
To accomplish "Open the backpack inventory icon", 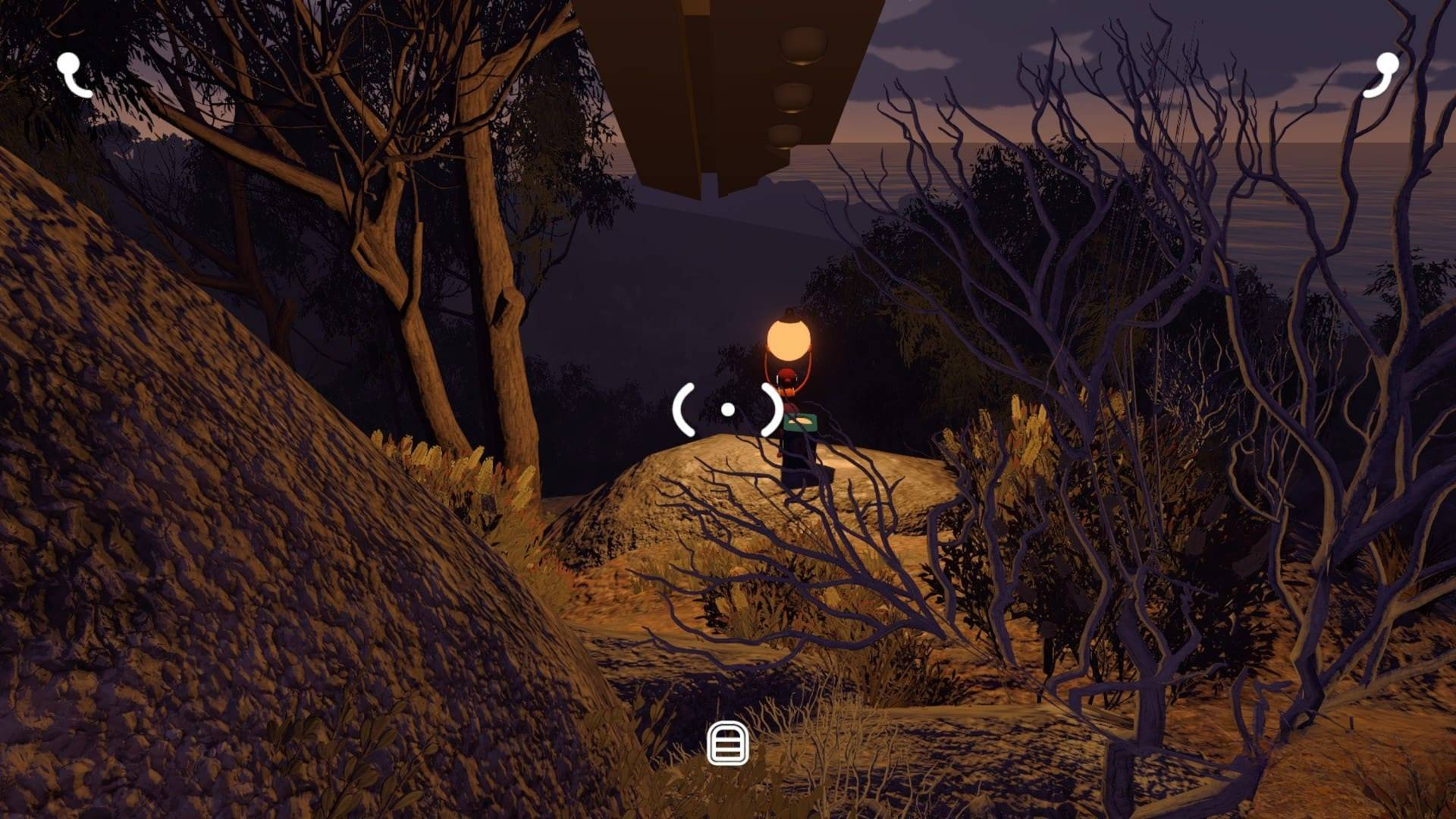I will tap(728, 743).
